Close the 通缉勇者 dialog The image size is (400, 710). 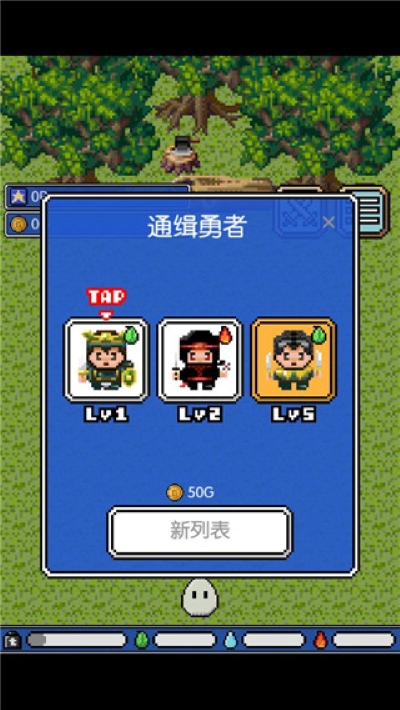point(328,222)
